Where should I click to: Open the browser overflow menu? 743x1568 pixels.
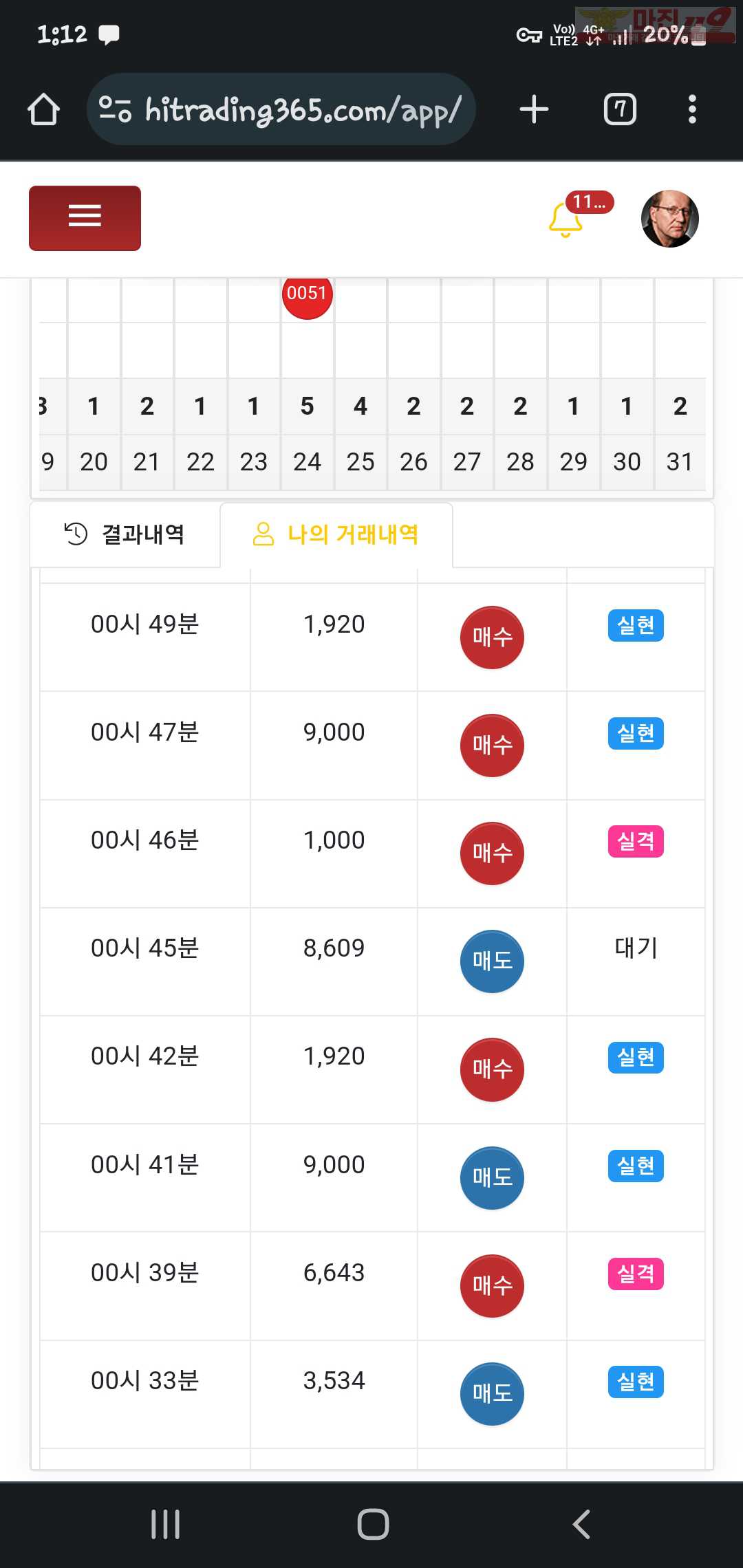[692, 109]
